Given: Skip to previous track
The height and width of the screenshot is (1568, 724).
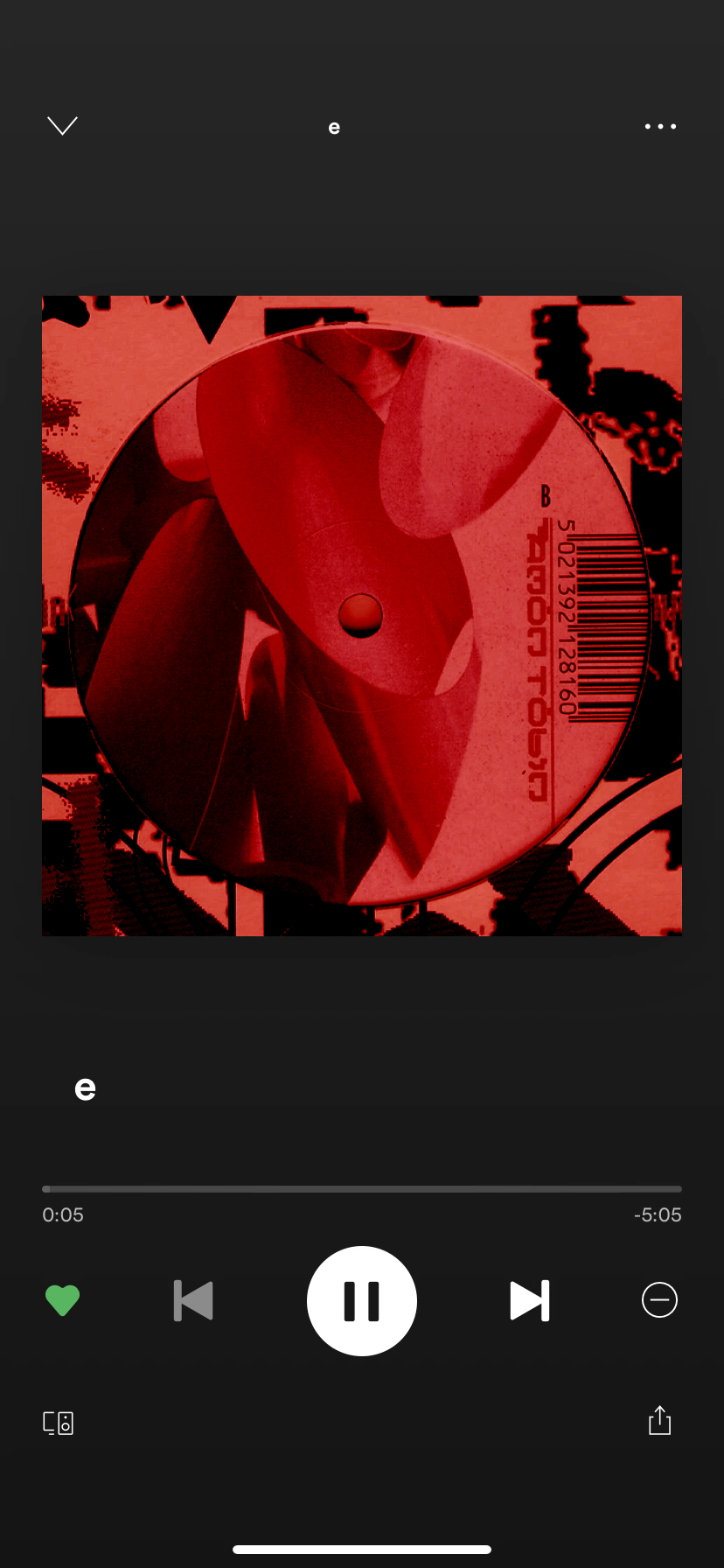Looking at the screenshot, I should point(193,1300).
